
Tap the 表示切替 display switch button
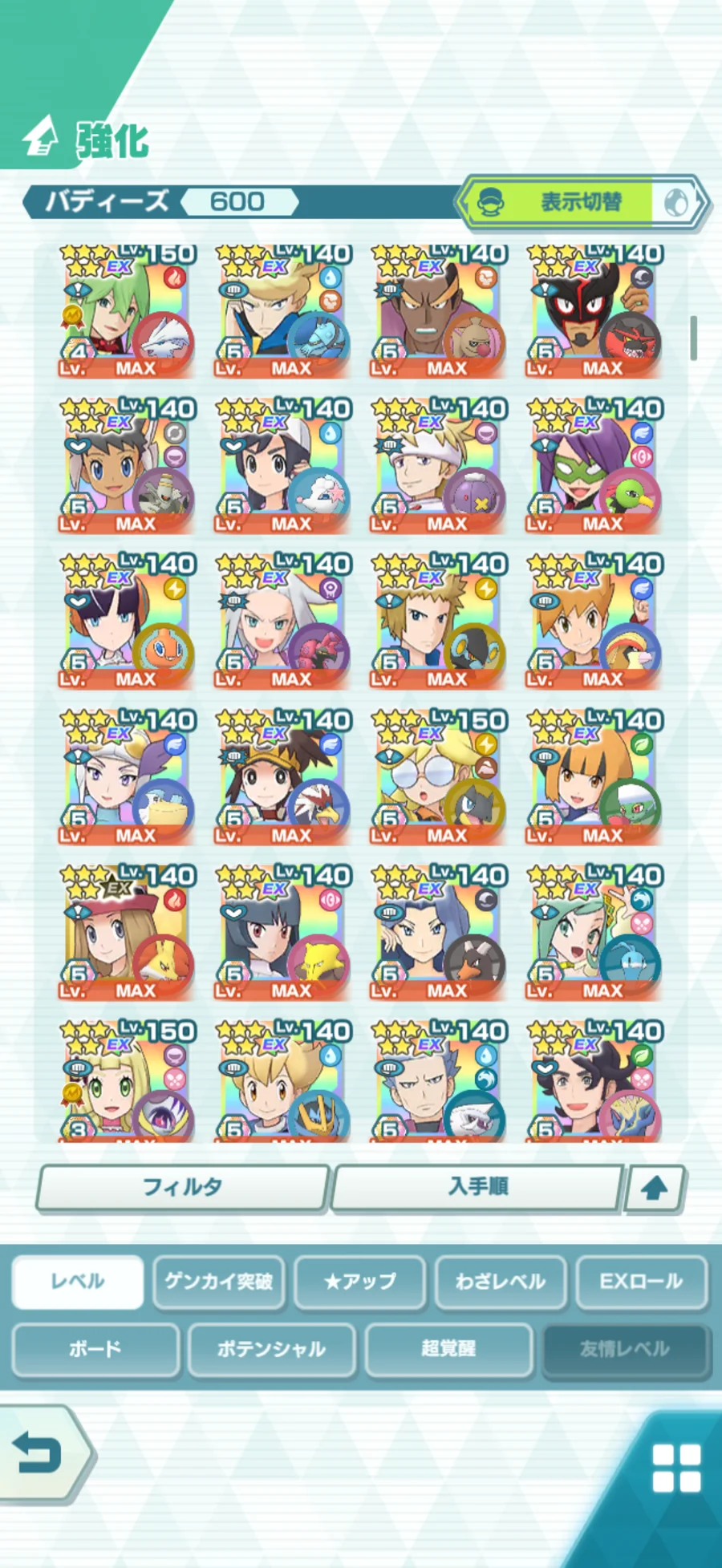[583, 202]
